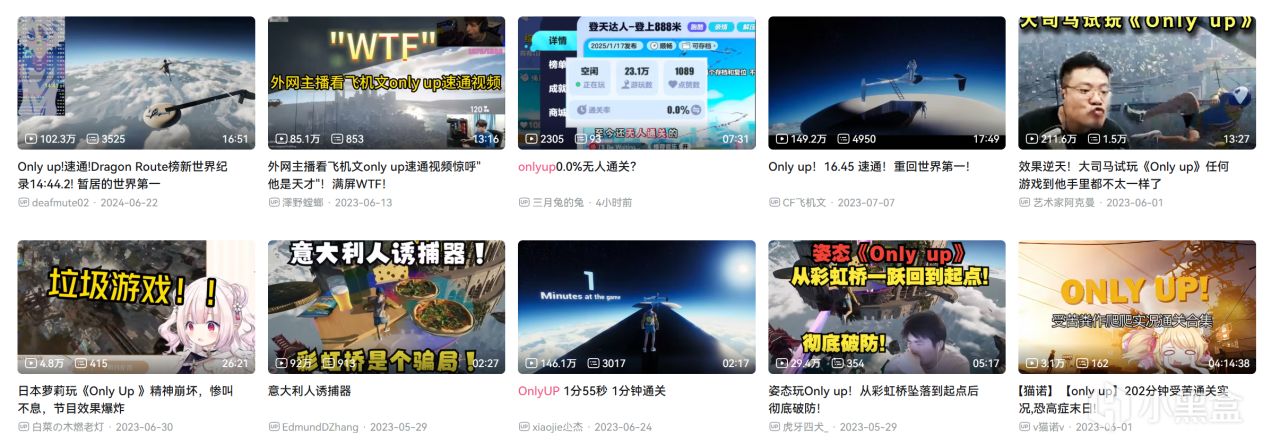Play 猫诺 202分钟受苦通关实况 video
The image size is (1280, 444).
1136,307
